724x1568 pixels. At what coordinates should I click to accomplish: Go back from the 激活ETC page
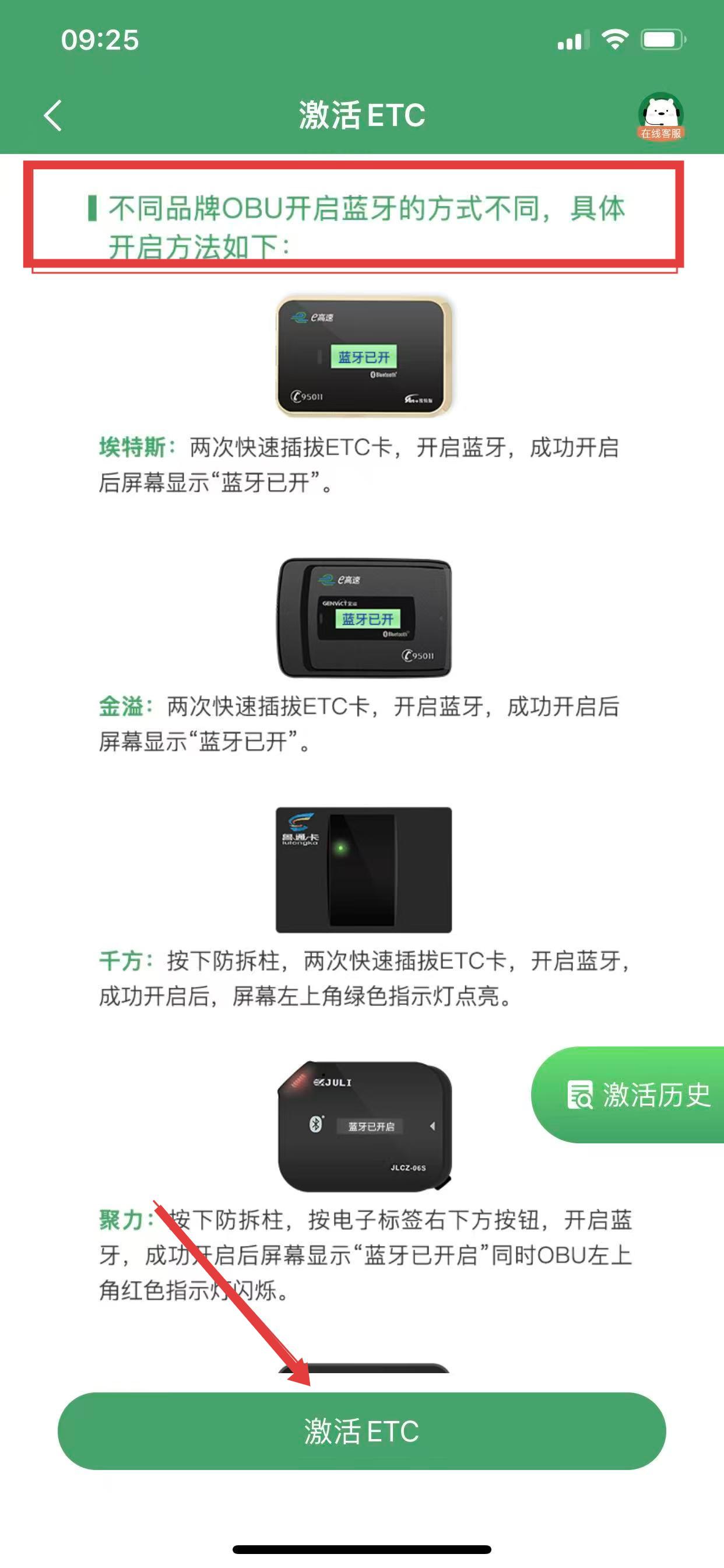pos(53,116)
